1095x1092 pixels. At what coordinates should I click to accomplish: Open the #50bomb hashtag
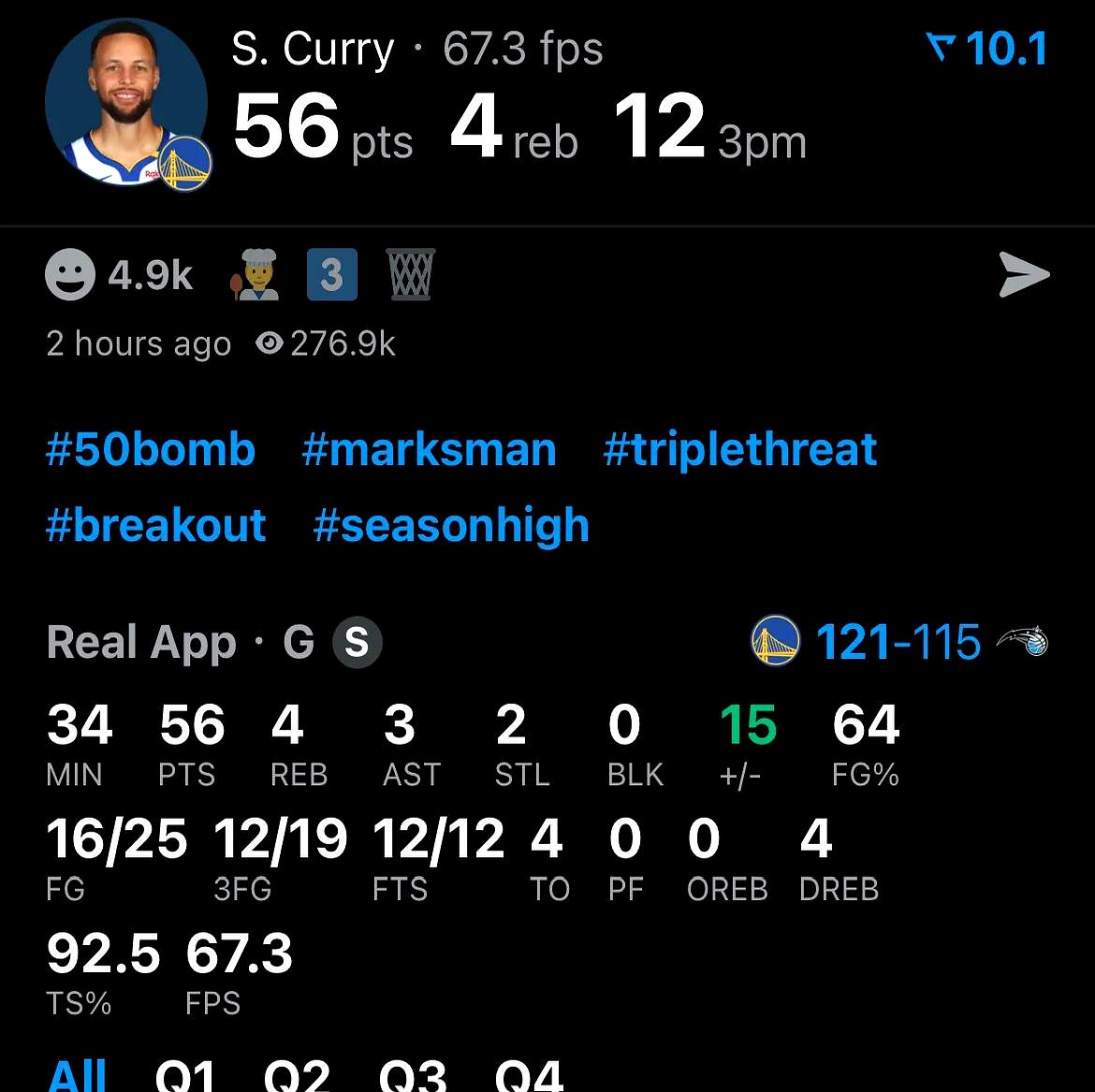point(151,450)
